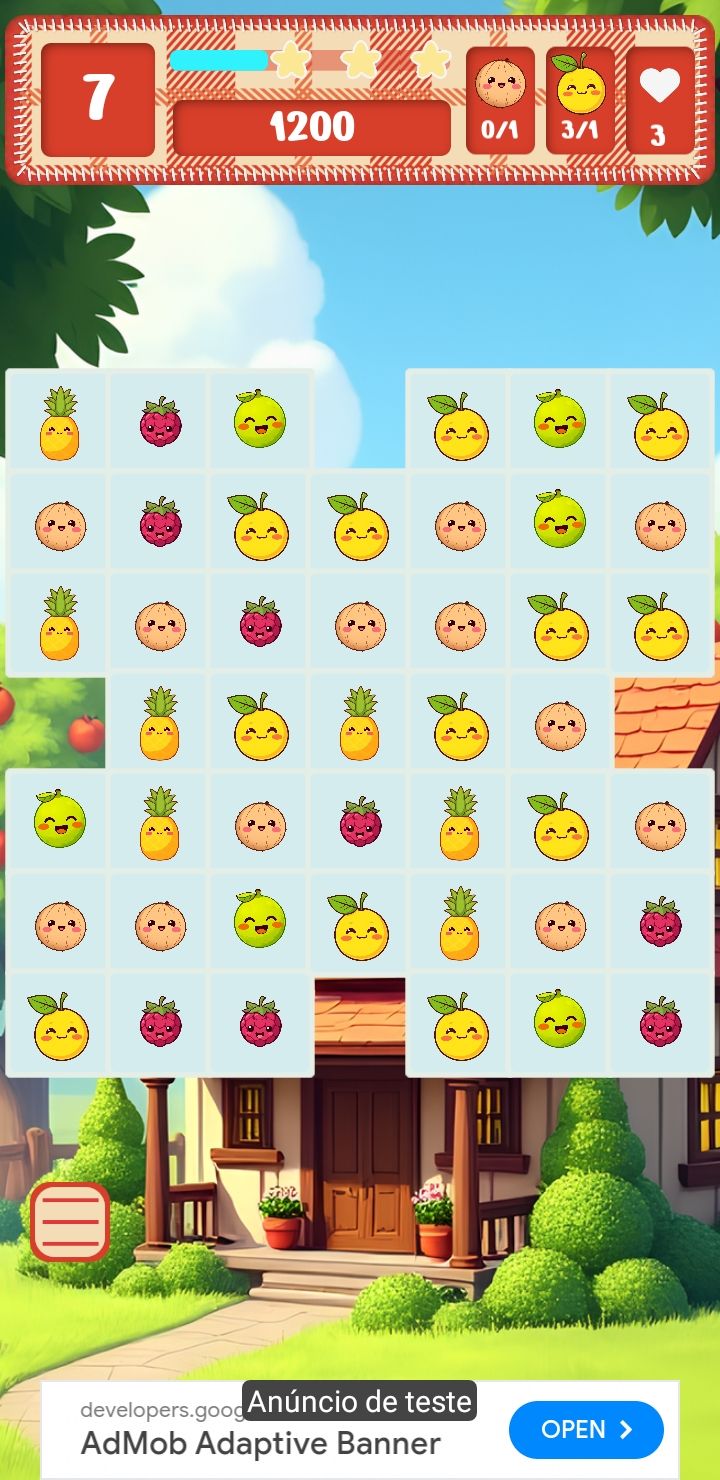Tap OPEN on the AdMob banner
The width and height of the screenshot is (720, 1480).
(586, 1430)
